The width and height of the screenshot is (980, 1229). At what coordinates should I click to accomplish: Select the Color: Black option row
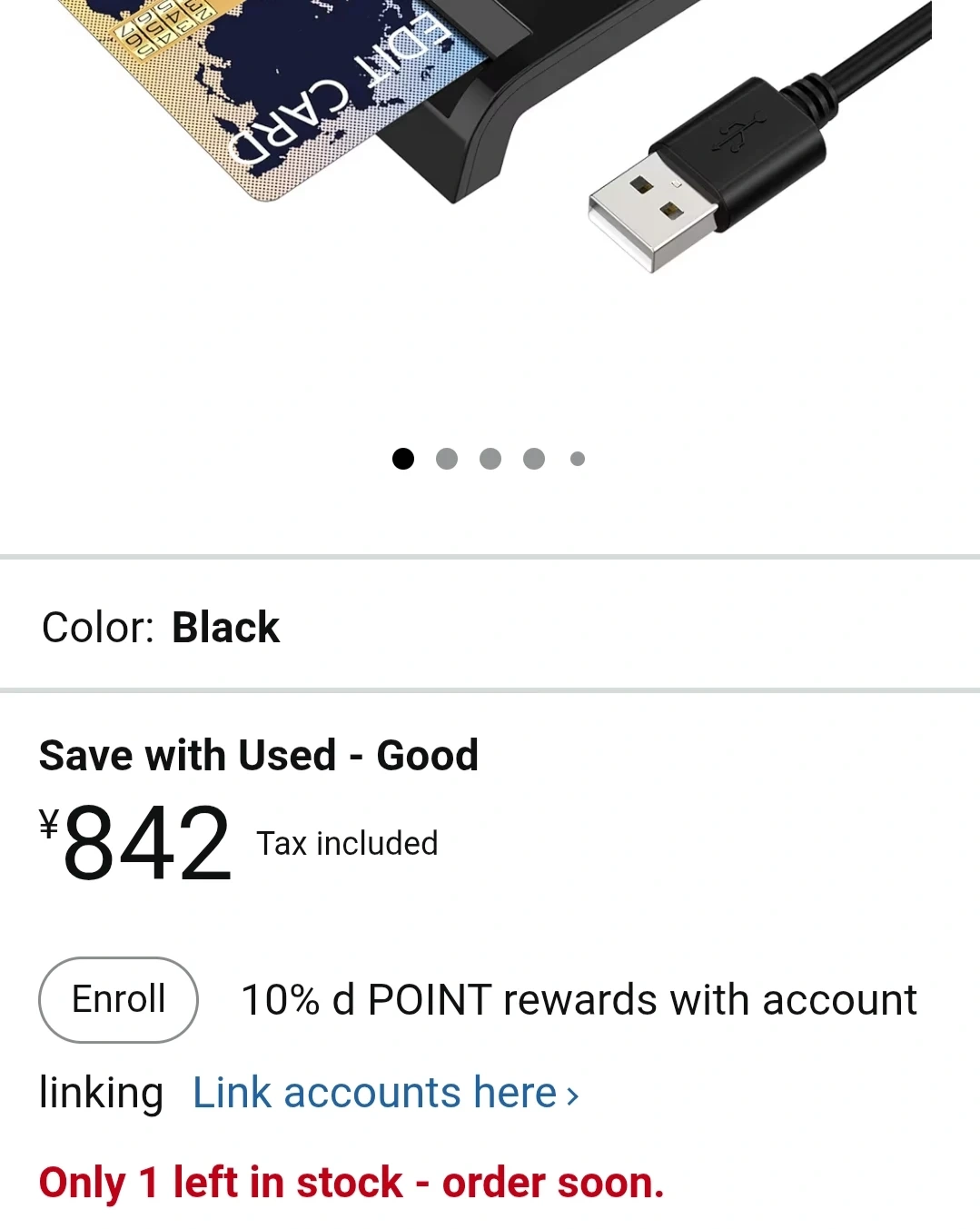click(490, 627)
